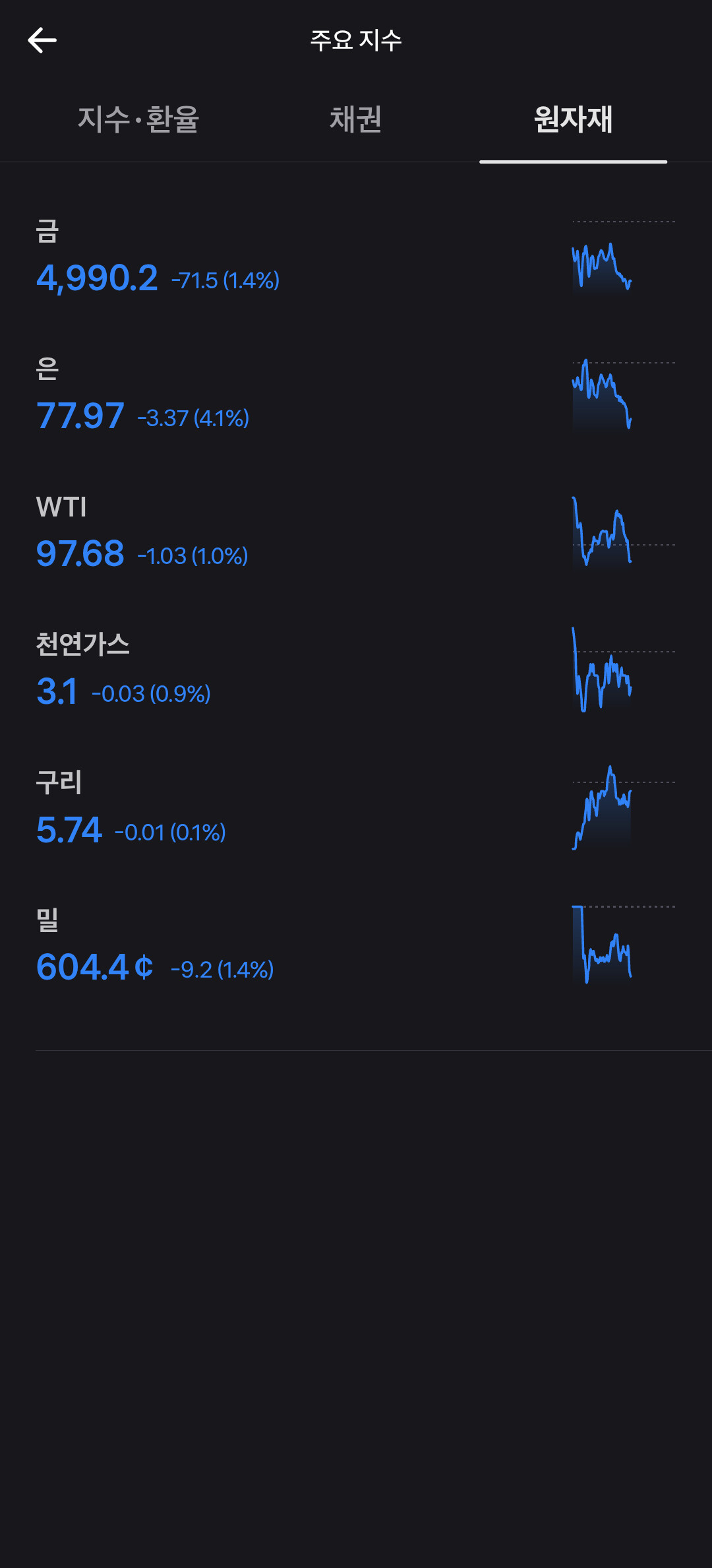
Task: Switch to the 채권 tab
Action: [355, 119]
